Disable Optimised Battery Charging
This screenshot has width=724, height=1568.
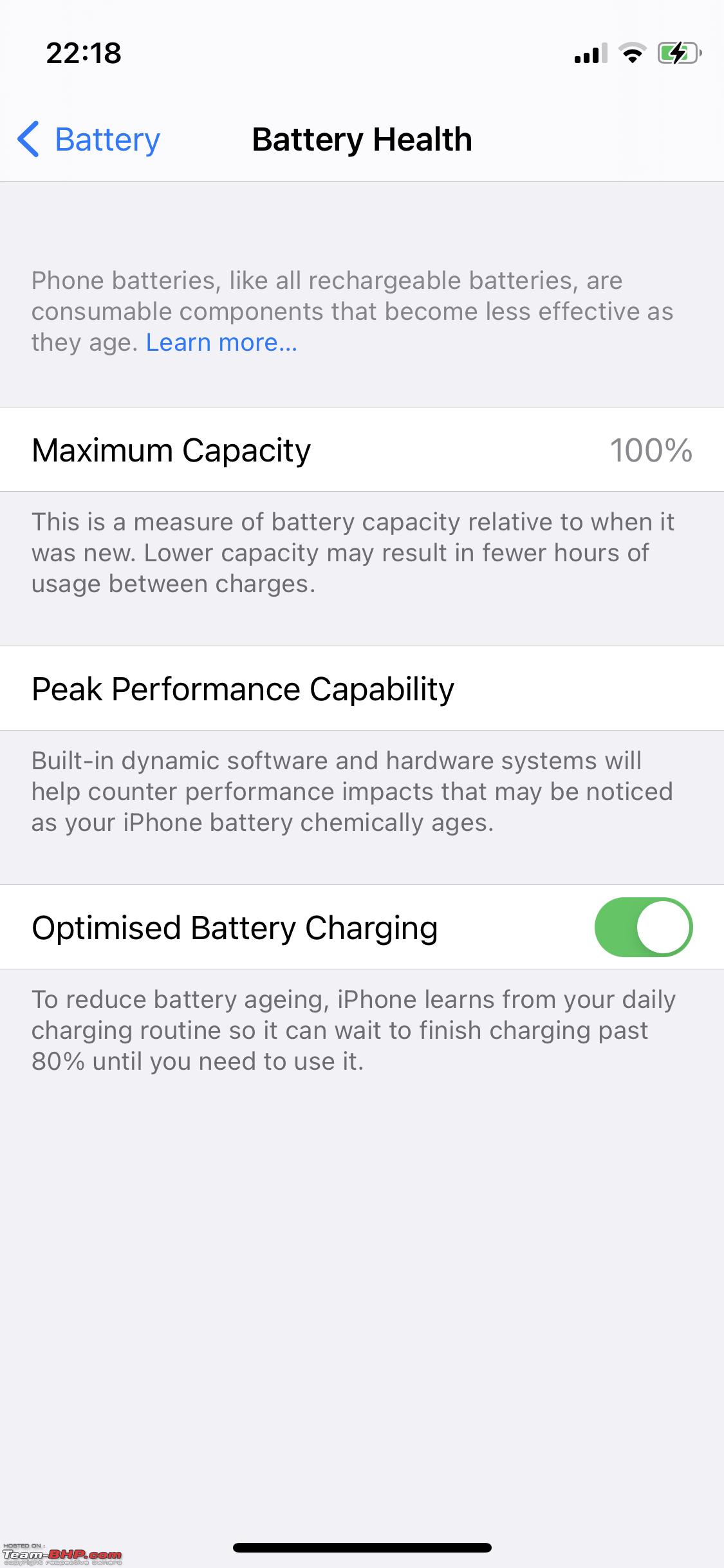point(643,927)
